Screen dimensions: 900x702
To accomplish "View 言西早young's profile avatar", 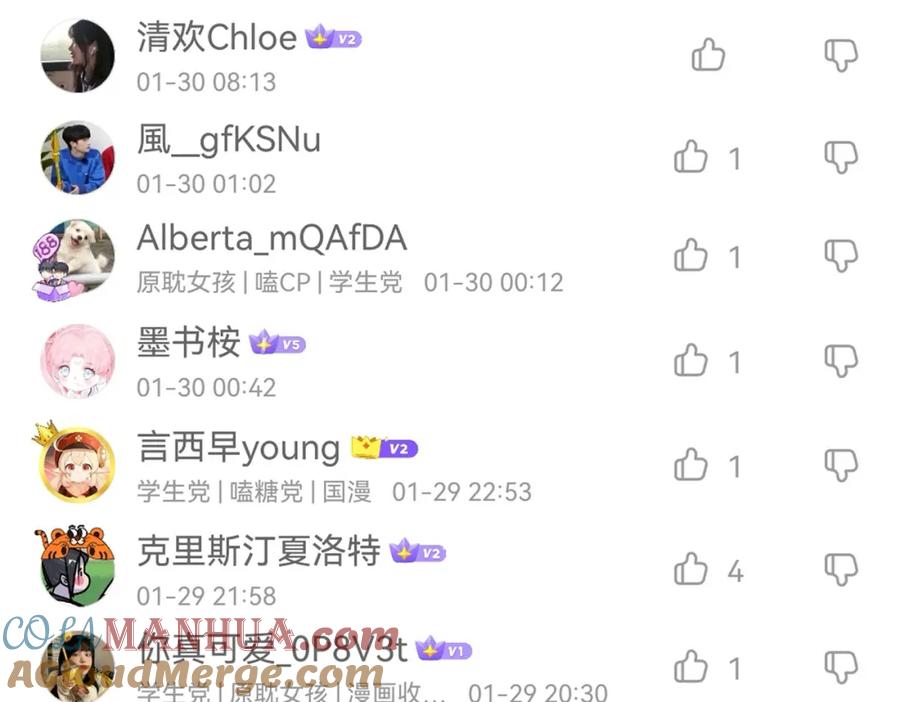I will point(75,463).
